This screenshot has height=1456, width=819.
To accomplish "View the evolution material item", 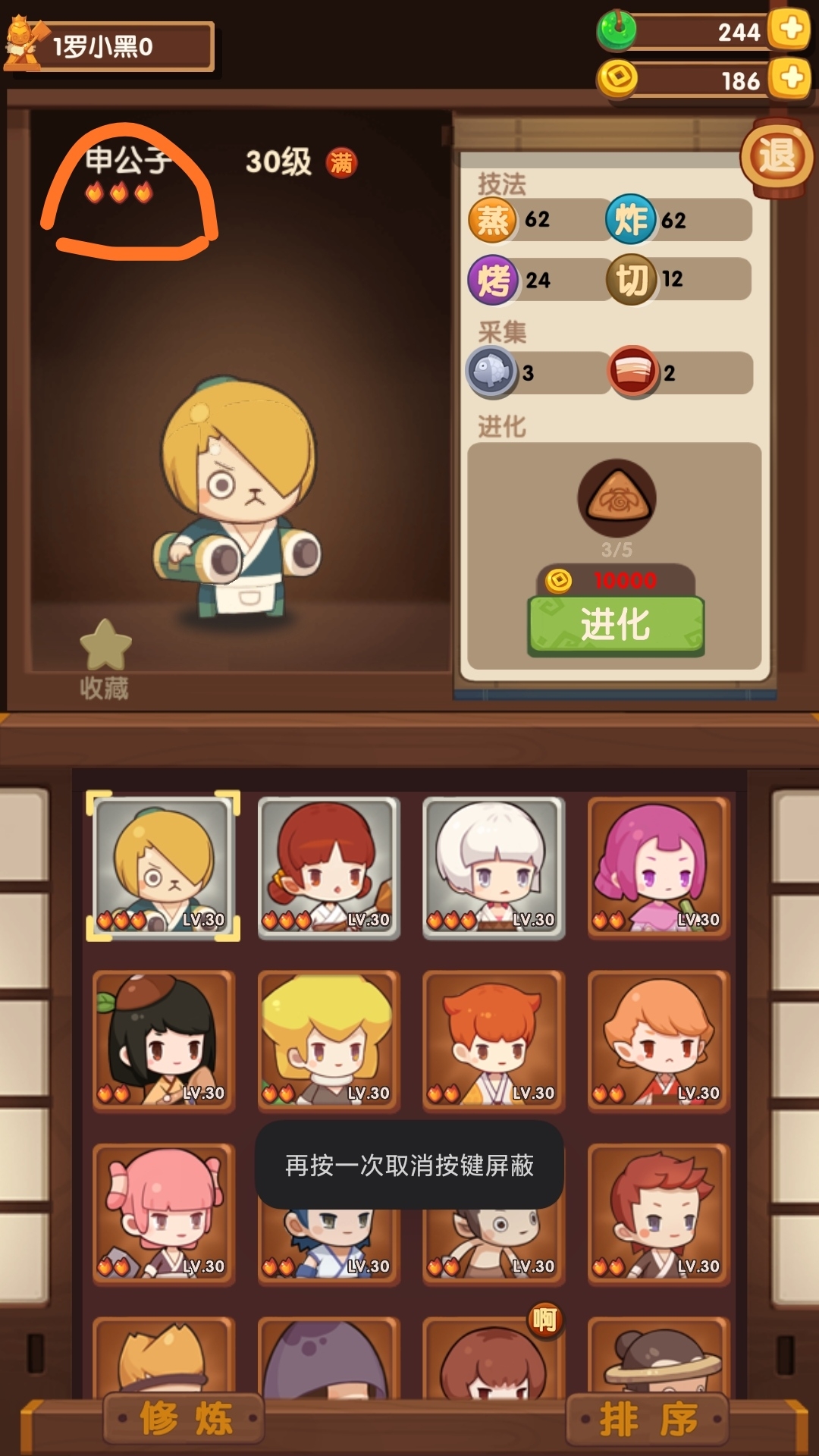I will click(617, 499).
